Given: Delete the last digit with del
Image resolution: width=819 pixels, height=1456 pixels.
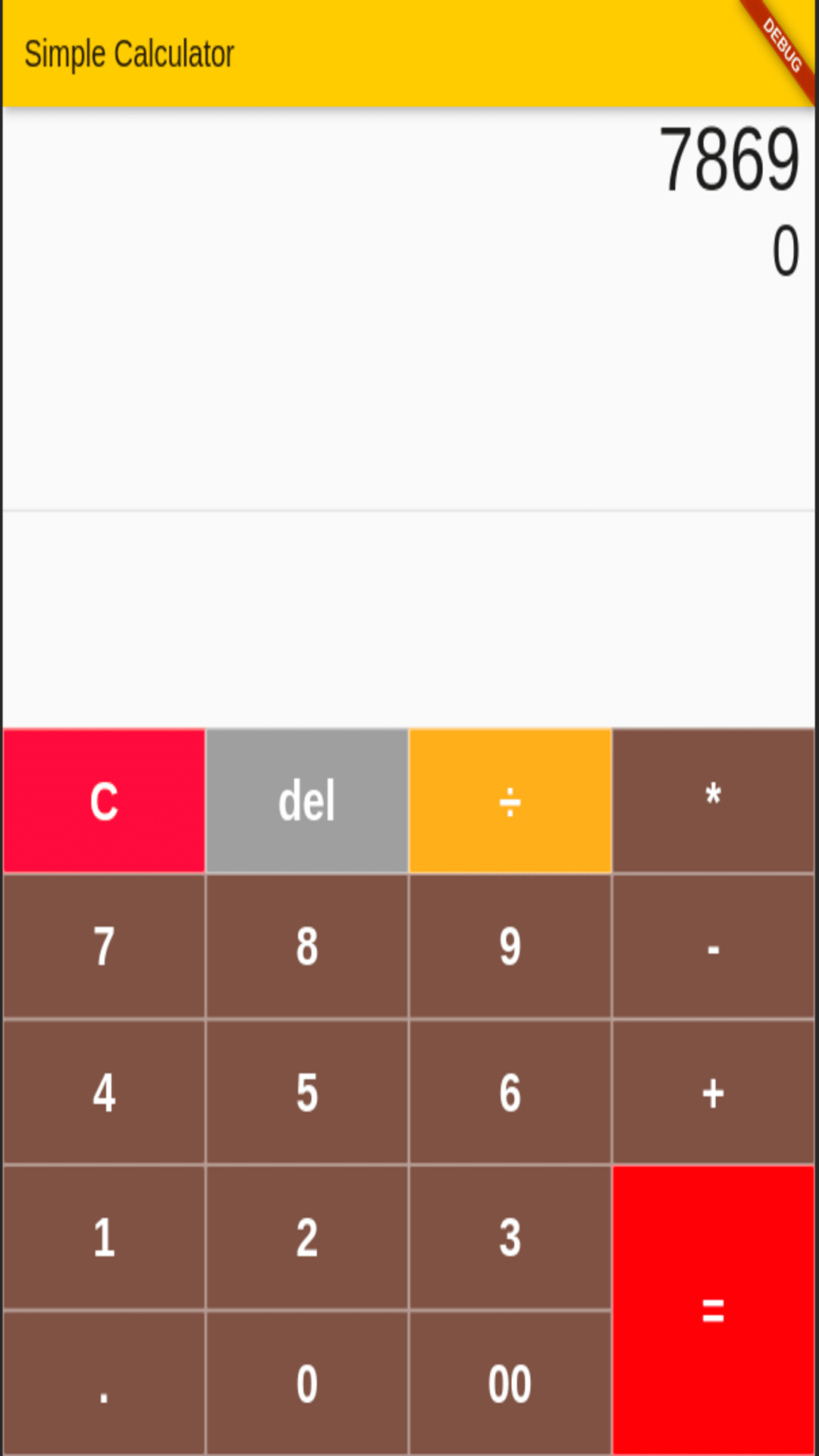Looking at the screenshot, I should [x=307, y=801].
